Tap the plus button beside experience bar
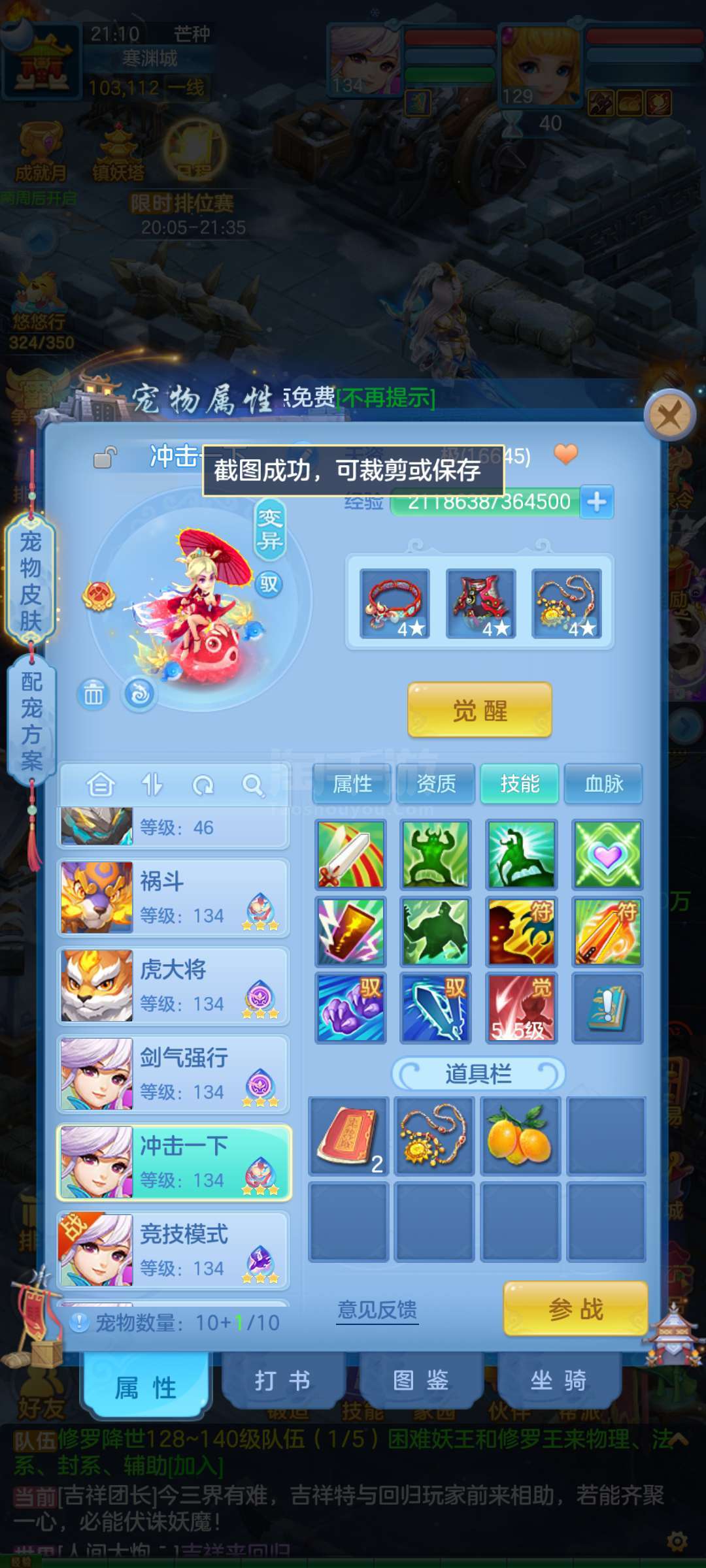 point(596,502)
